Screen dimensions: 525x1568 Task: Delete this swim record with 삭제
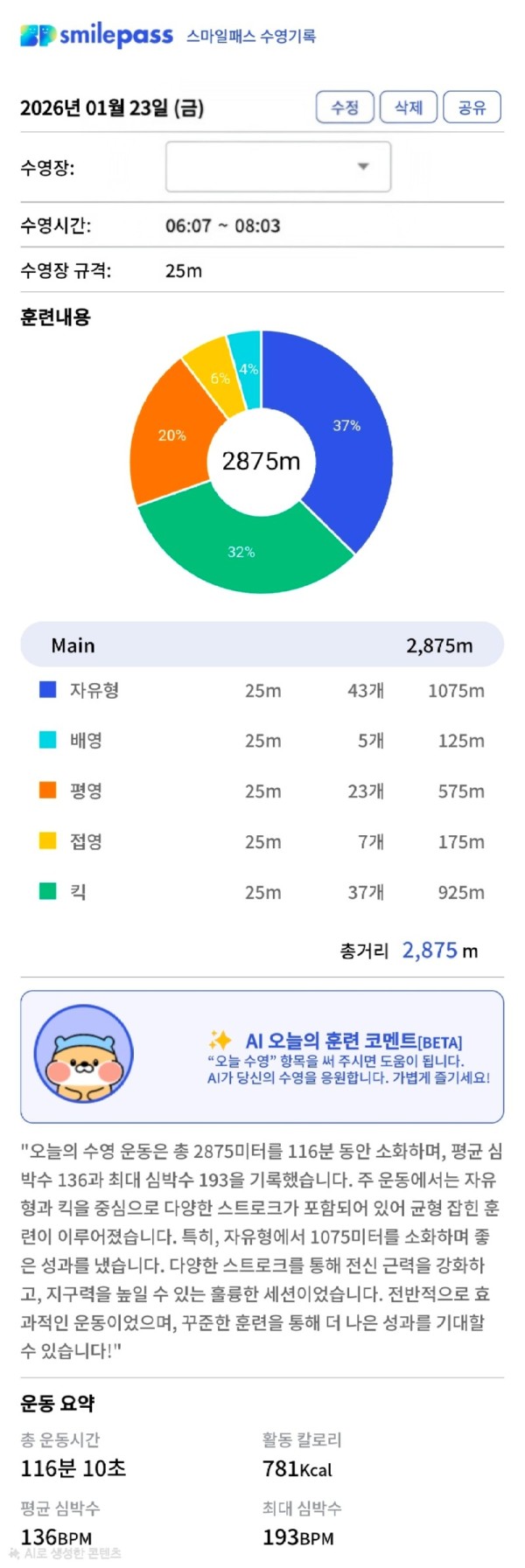tap(408, 108)
